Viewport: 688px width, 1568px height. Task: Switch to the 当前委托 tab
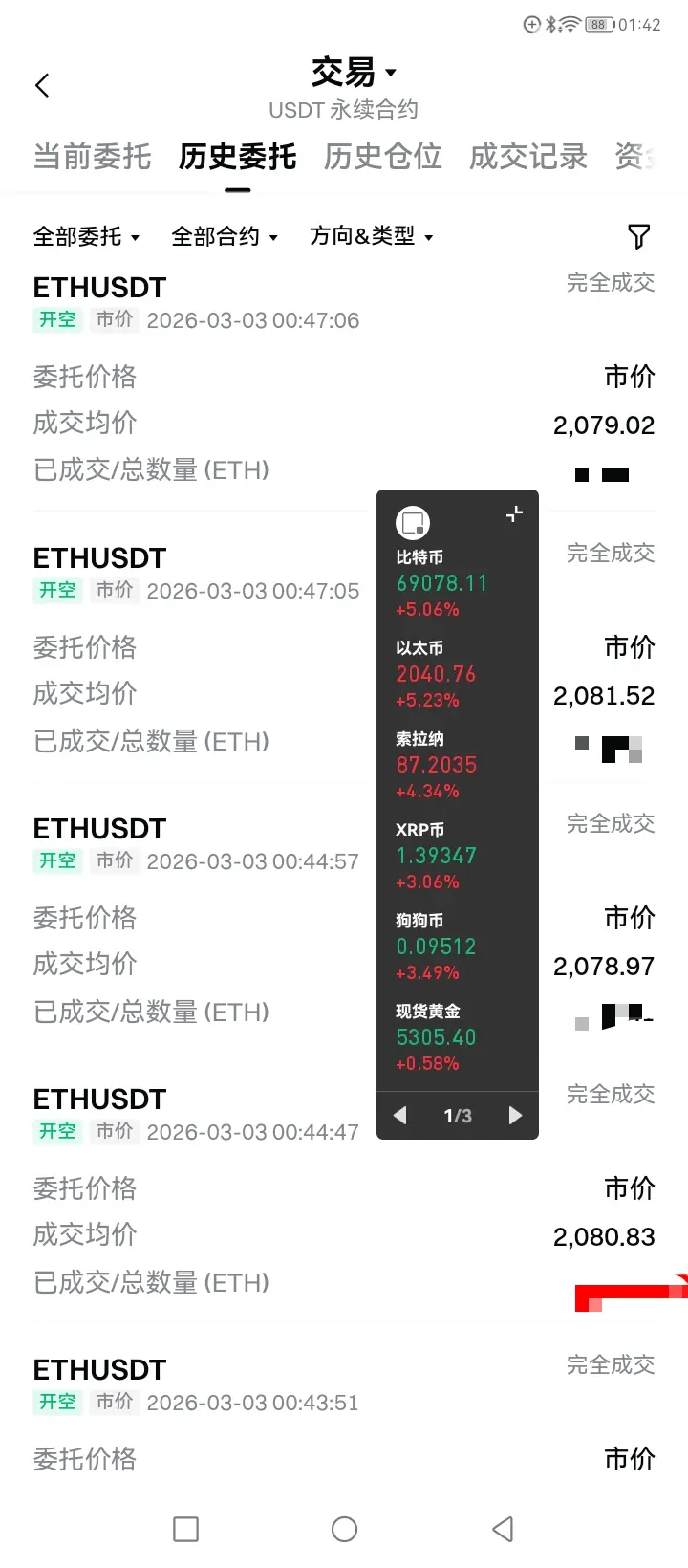[92, 157]
